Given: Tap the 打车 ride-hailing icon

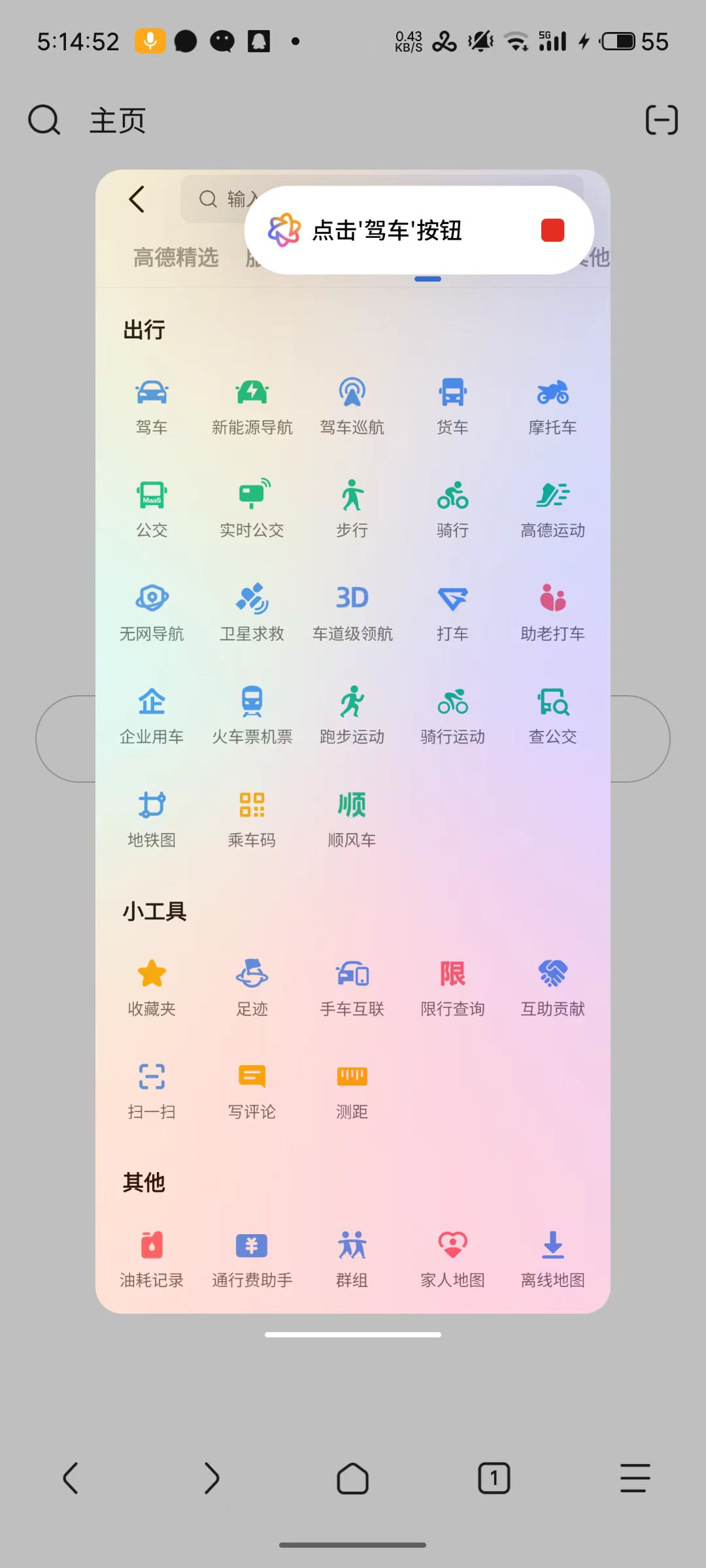Looking at the screenshot, I should (452, 612).
